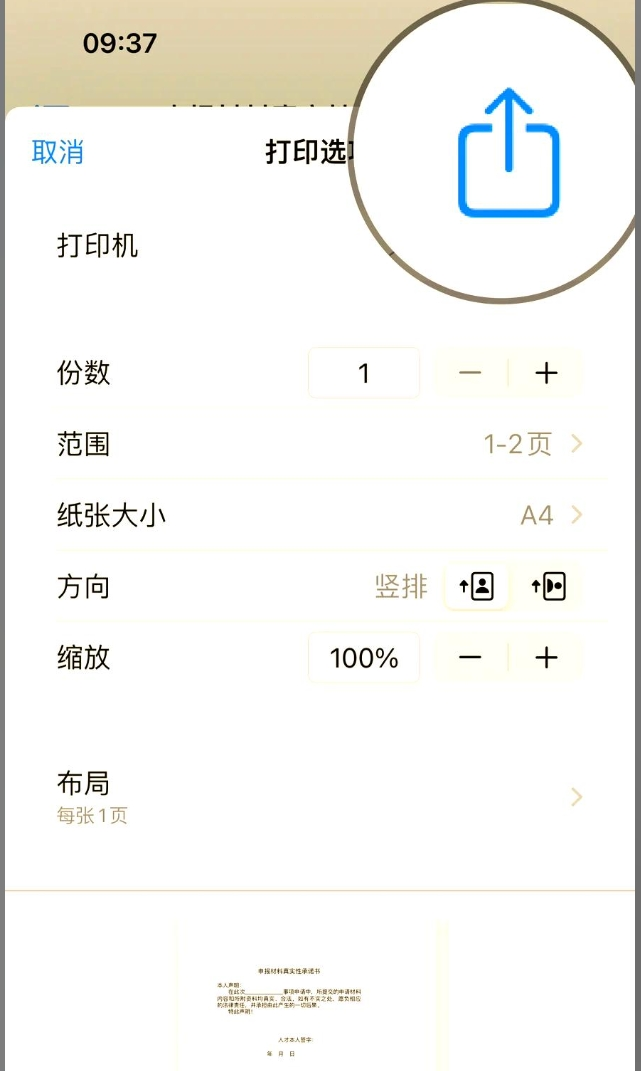Increase the 份数 copies count
This screenshot has height=1071, width=641.
point(546,373)
